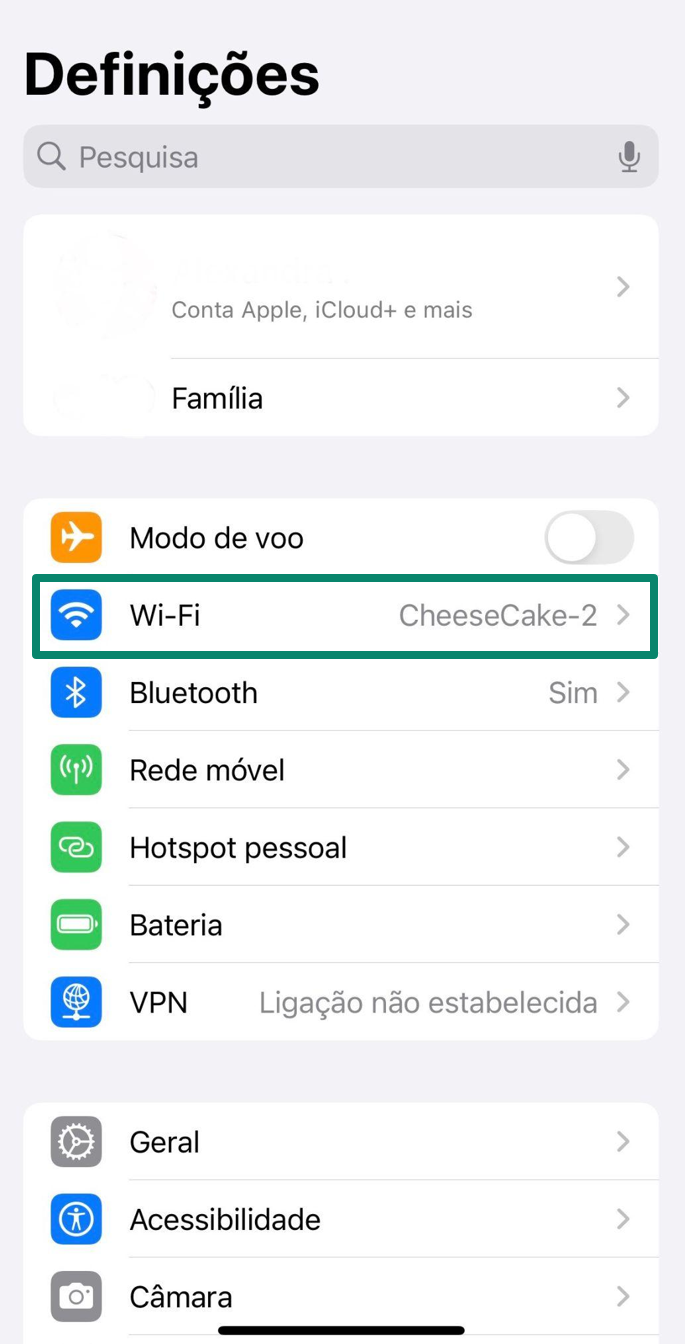Open Wi-Fi settings for CheeseCake-2
Viewport: 685px width, 1344px height.
[x=344, y=616]
